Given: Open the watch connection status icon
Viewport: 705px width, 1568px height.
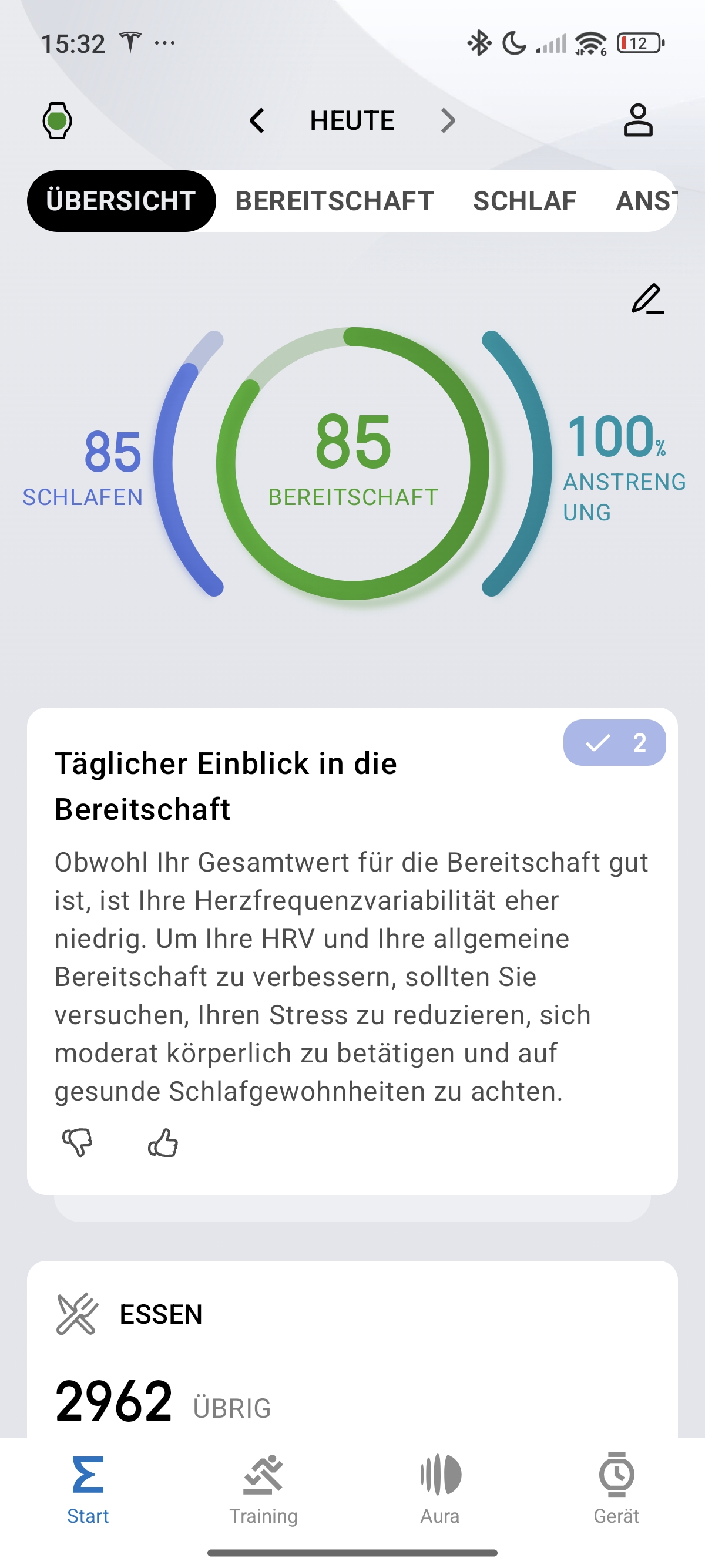Looking at the screenshot, I should point(57,120).
